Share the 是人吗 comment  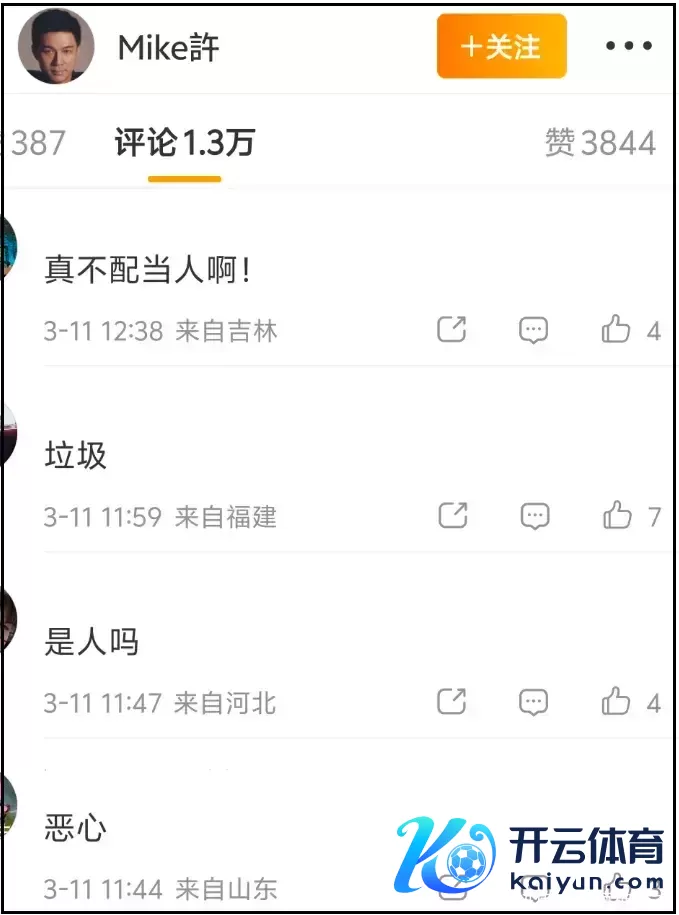(x=452, y=701)
